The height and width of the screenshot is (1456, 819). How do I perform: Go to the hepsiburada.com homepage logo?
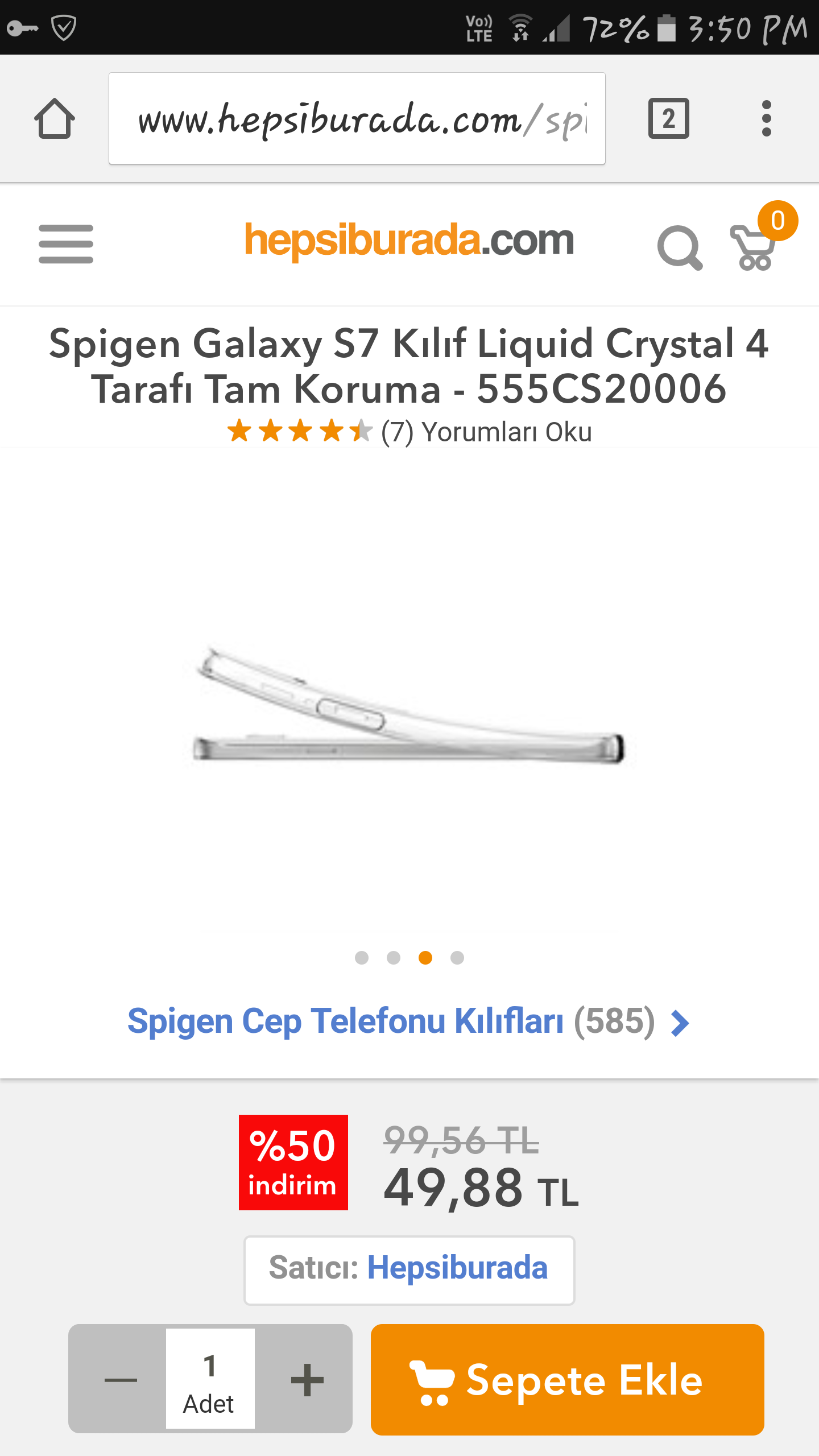click(409, 241)
